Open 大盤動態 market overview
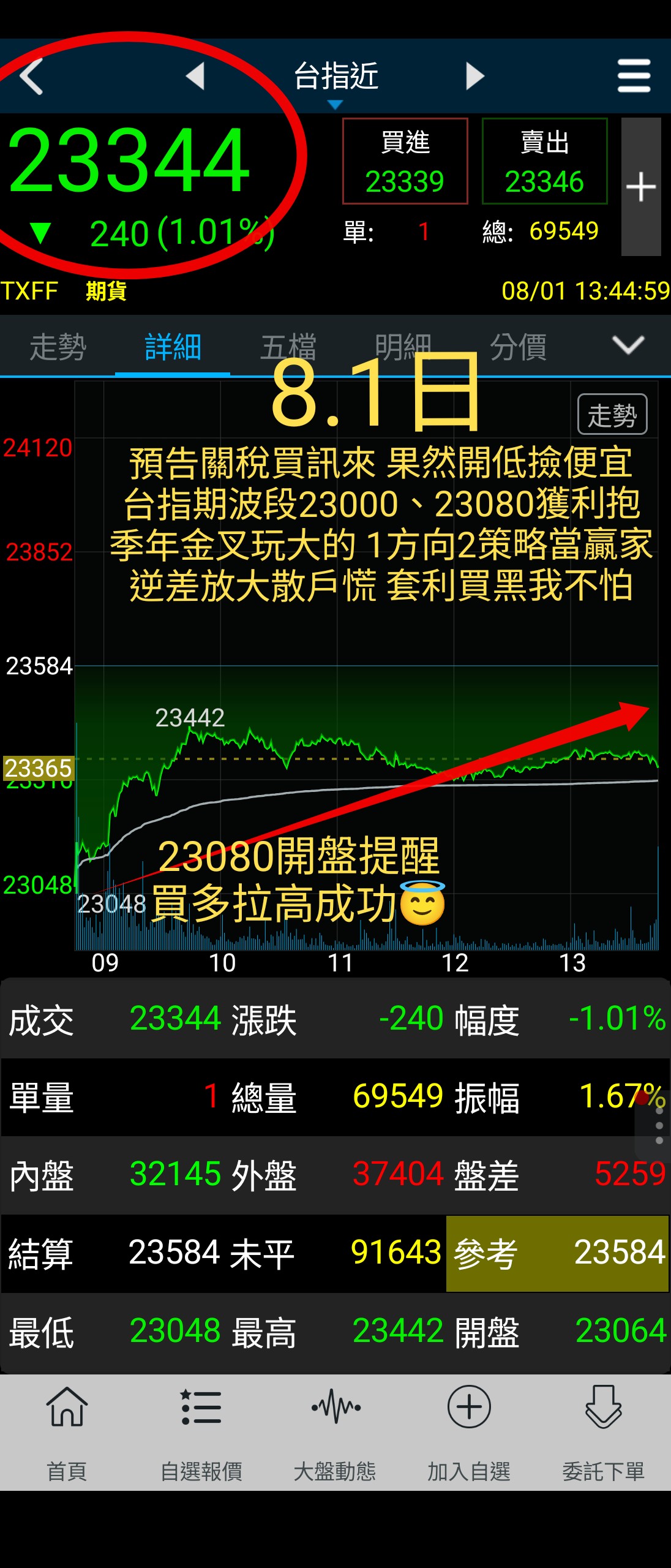This screenshot has width=671, height=1568. [x=335, y=1432]
